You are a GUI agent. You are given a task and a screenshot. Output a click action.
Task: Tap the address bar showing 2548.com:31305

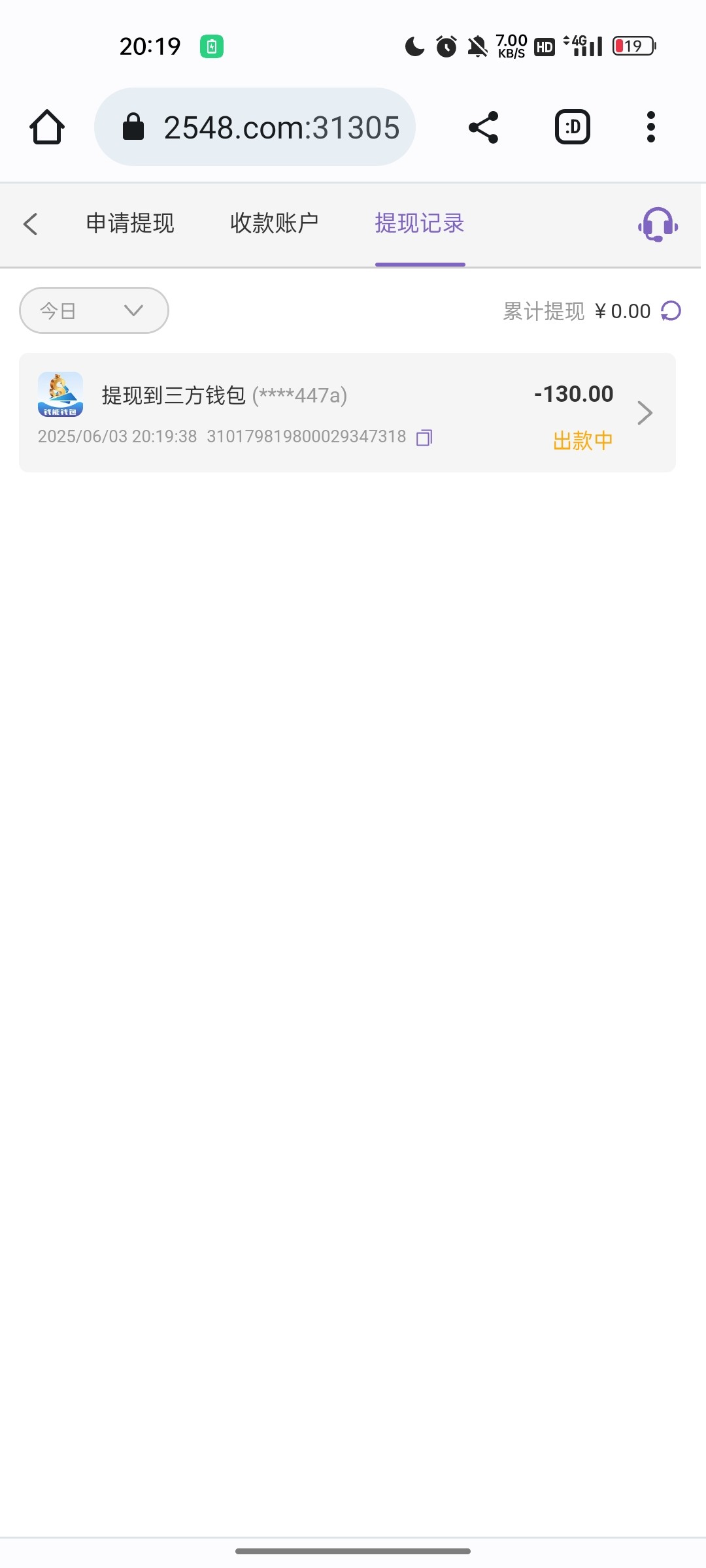(255, 127)
